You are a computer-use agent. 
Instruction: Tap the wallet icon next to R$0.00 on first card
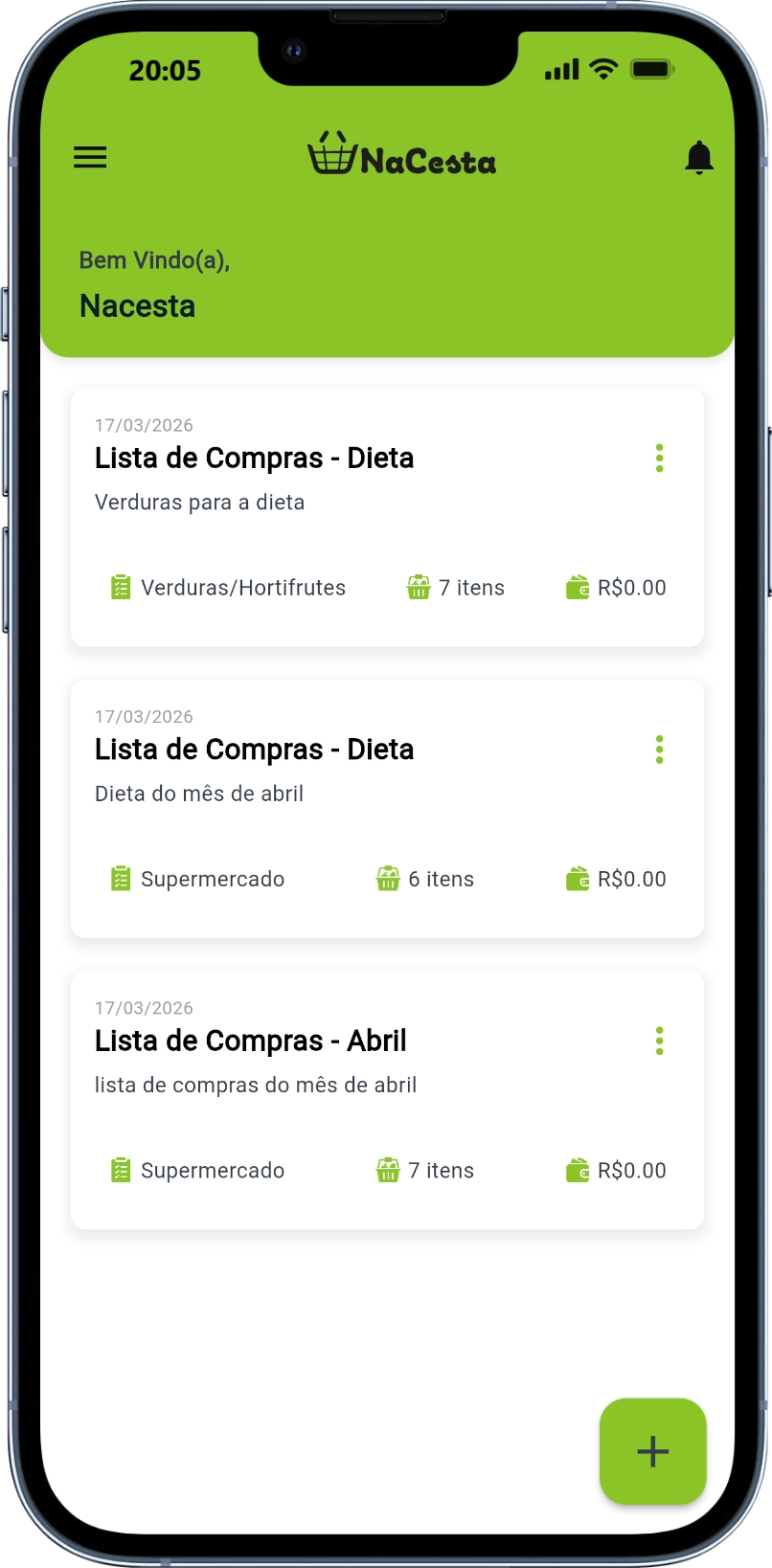[x=579, y=587]
